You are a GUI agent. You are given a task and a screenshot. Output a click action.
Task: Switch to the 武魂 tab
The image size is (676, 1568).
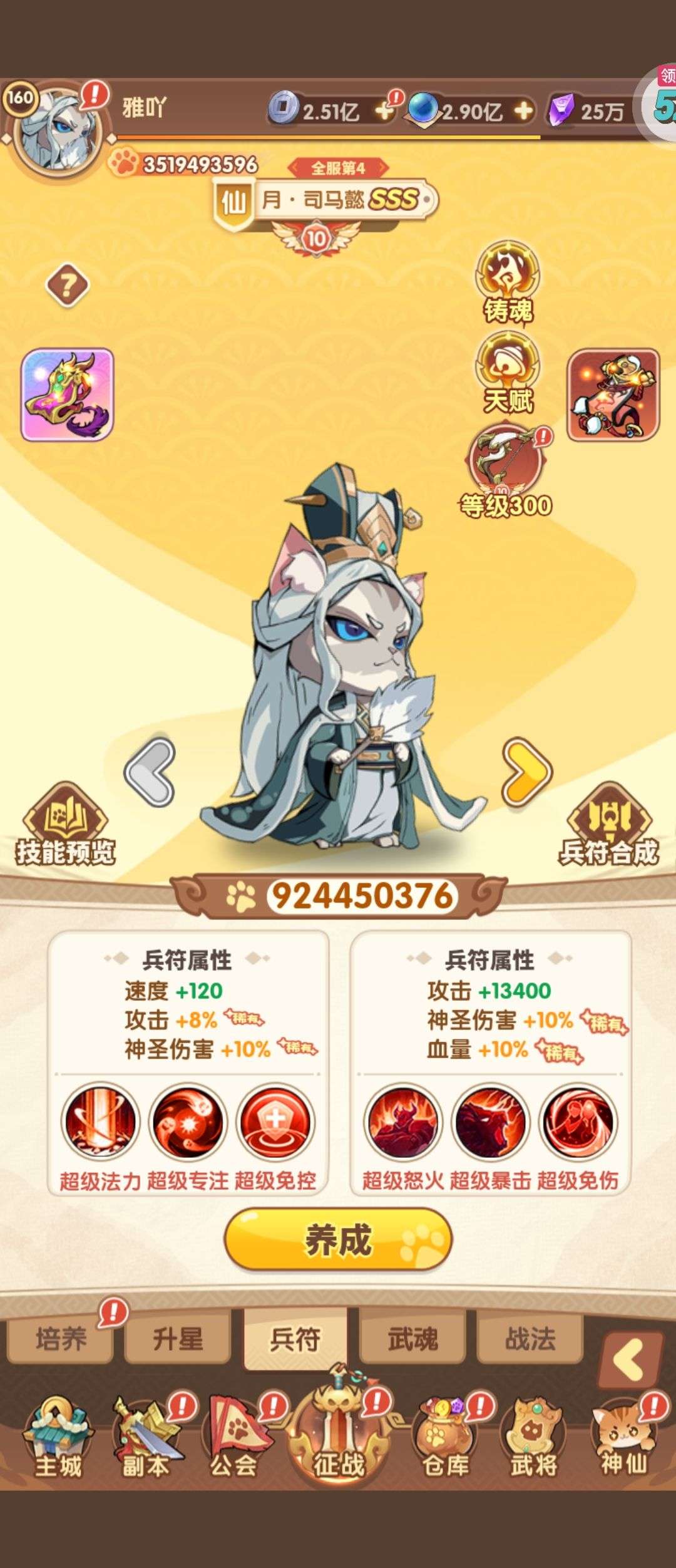tap(412, 1339)
